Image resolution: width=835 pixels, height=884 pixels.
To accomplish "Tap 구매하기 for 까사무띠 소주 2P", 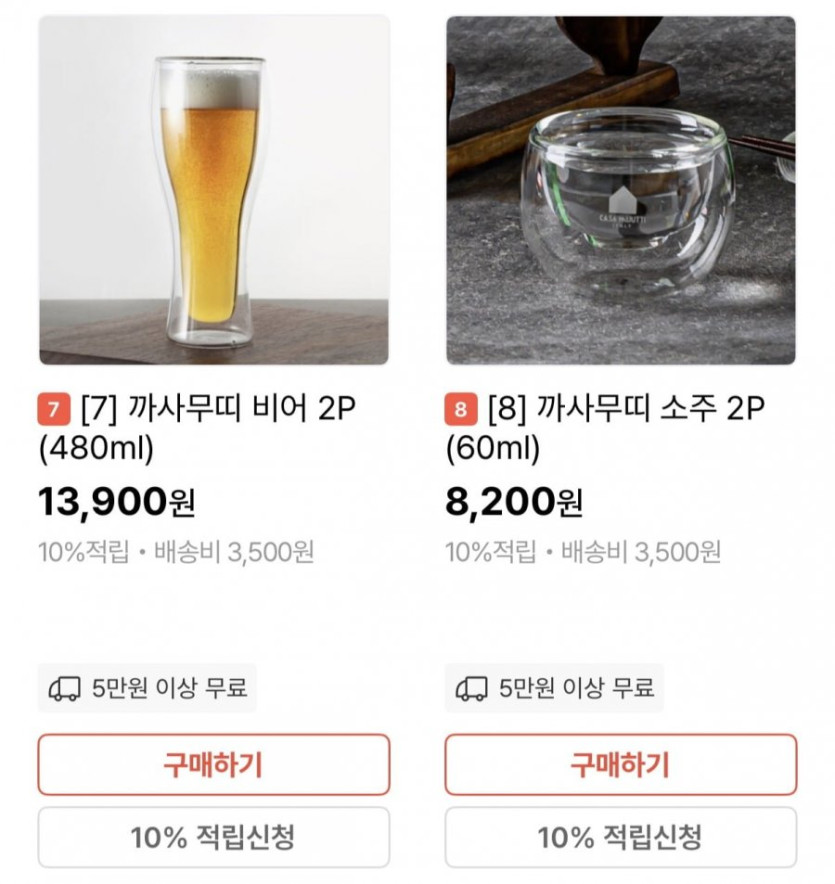I will point(621,765).
